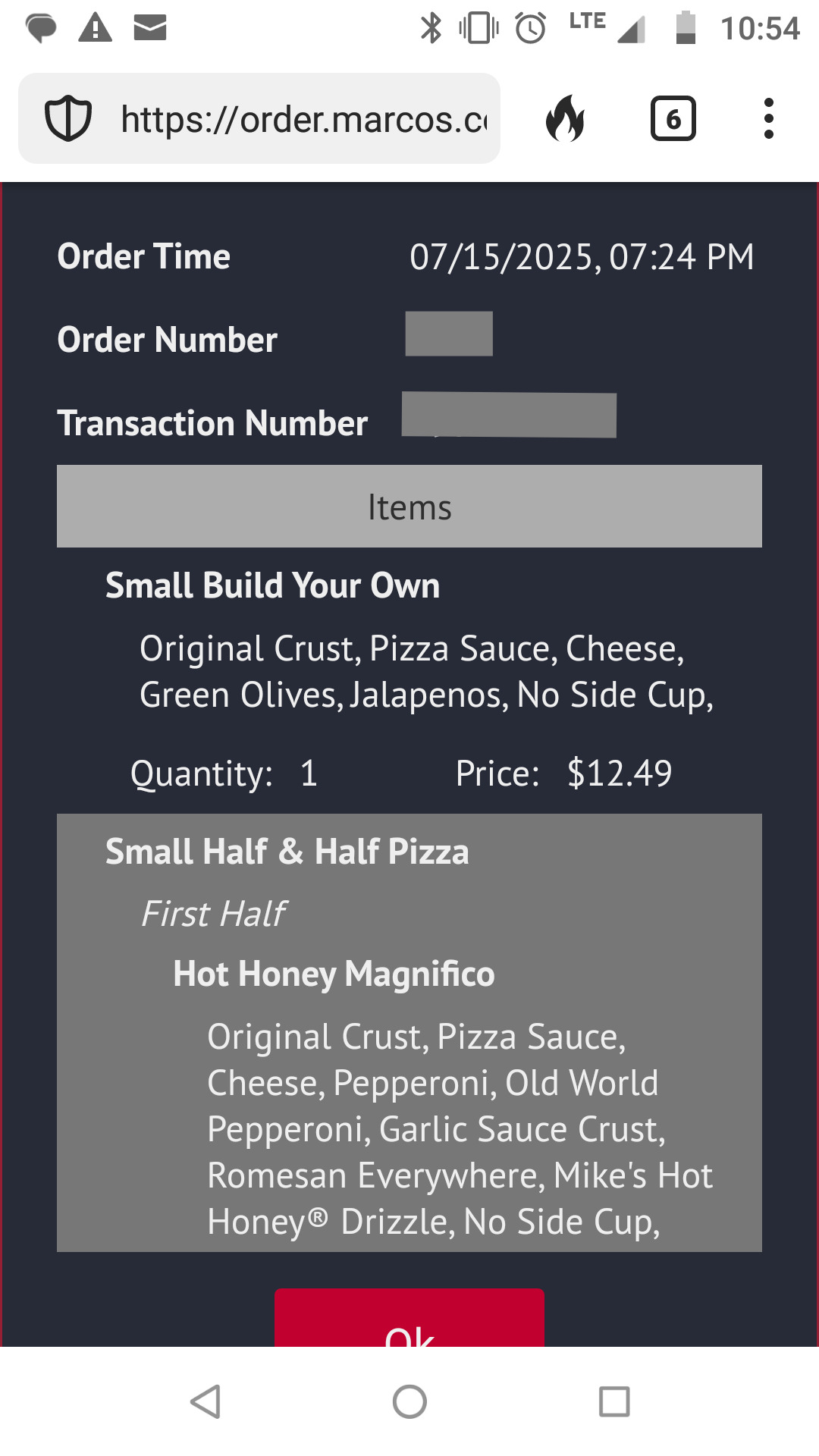The height and width of the screenshot is (1456, 819).
Task: Open the tab switcher showing 6 tabs
Action: (673, 119)
